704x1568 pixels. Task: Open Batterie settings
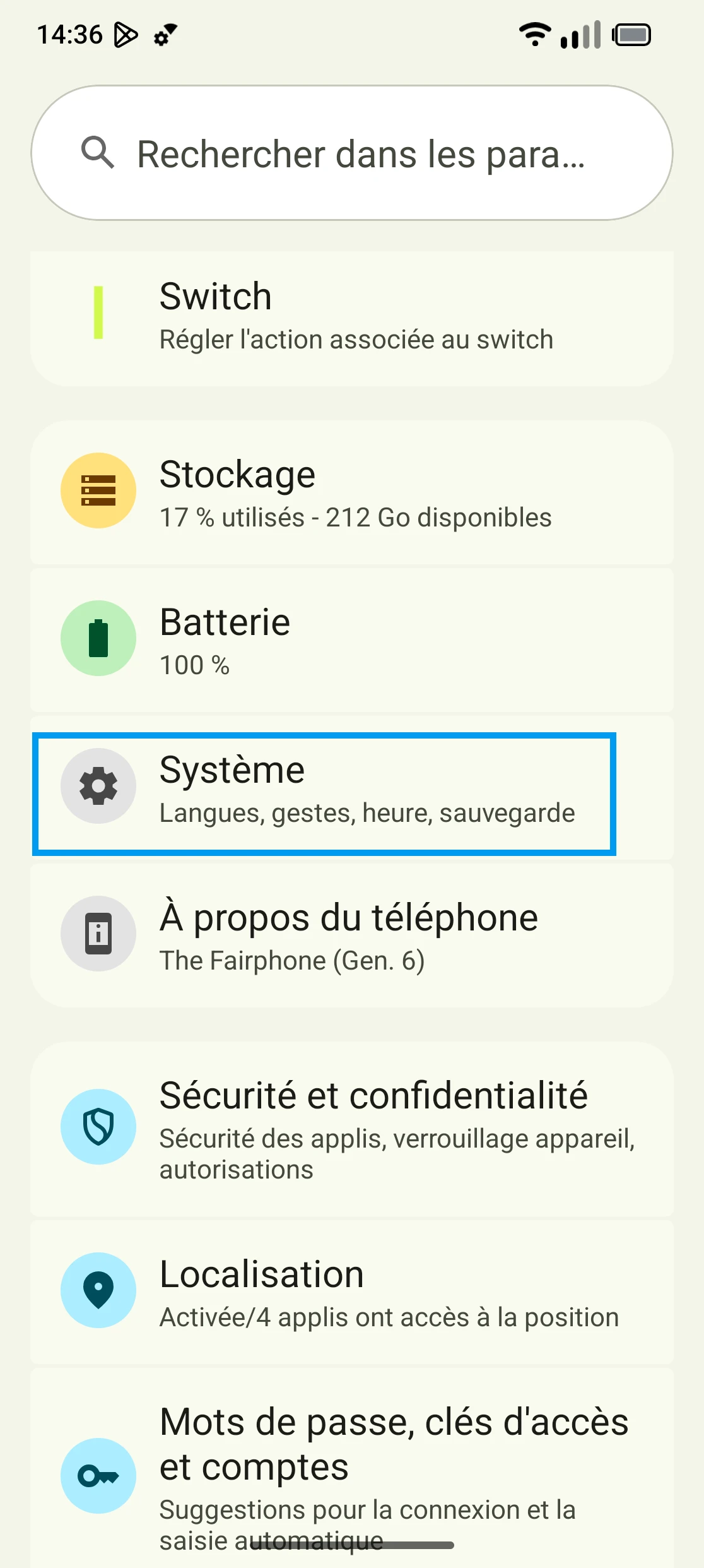click(352, 640)
